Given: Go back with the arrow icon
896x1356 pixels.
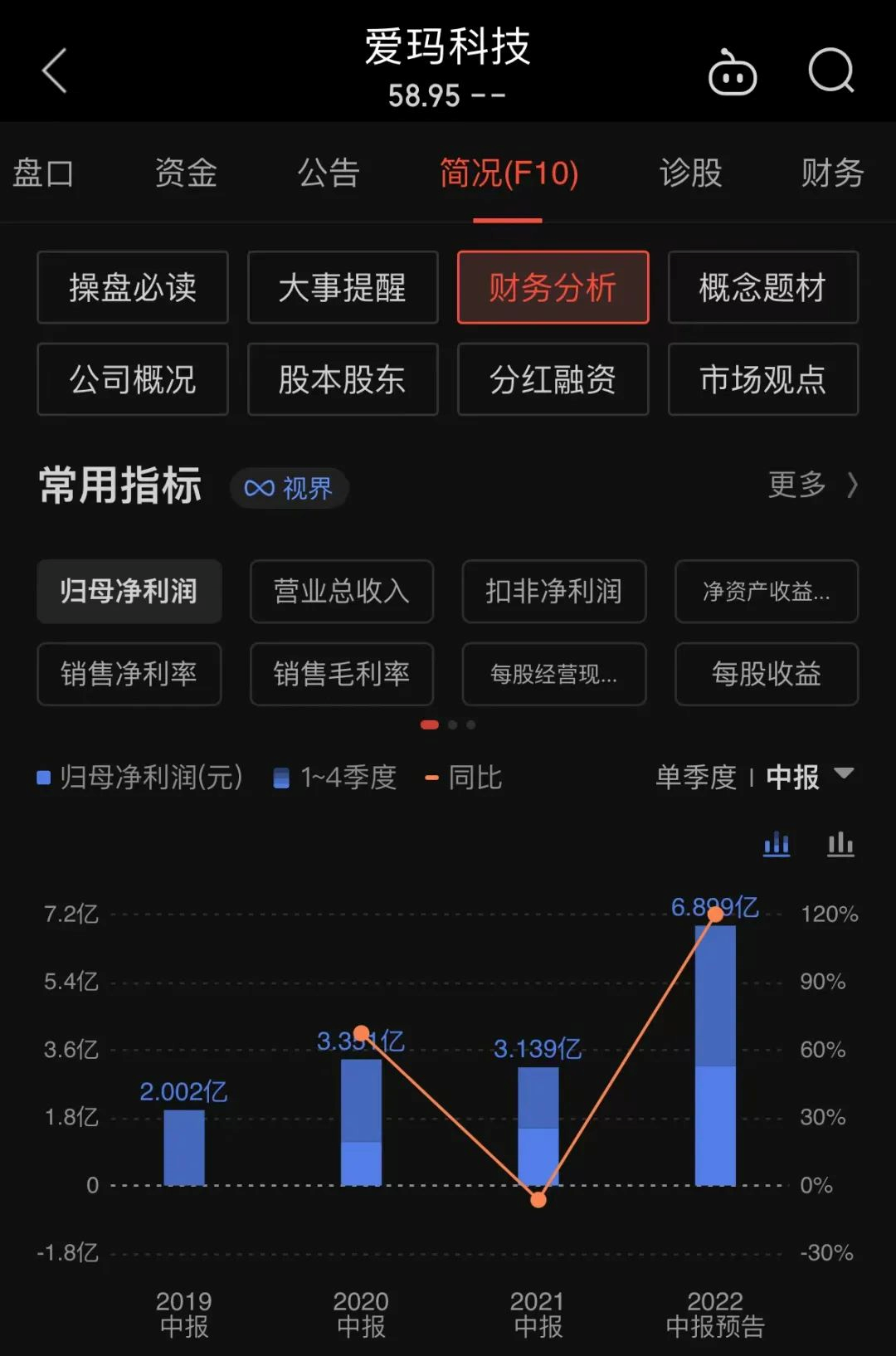Looking at the screenshot, I should click(55, 71).
